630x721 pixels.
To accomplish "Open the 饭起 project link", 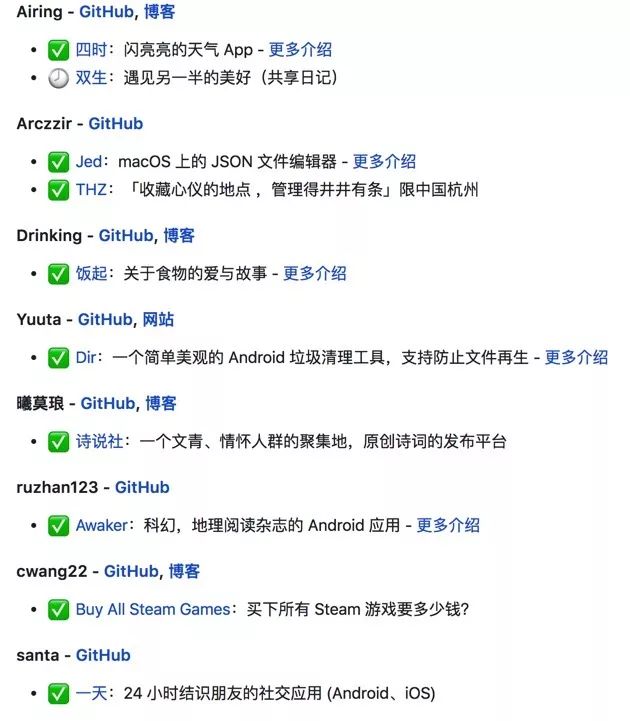I will click(91, 273).
